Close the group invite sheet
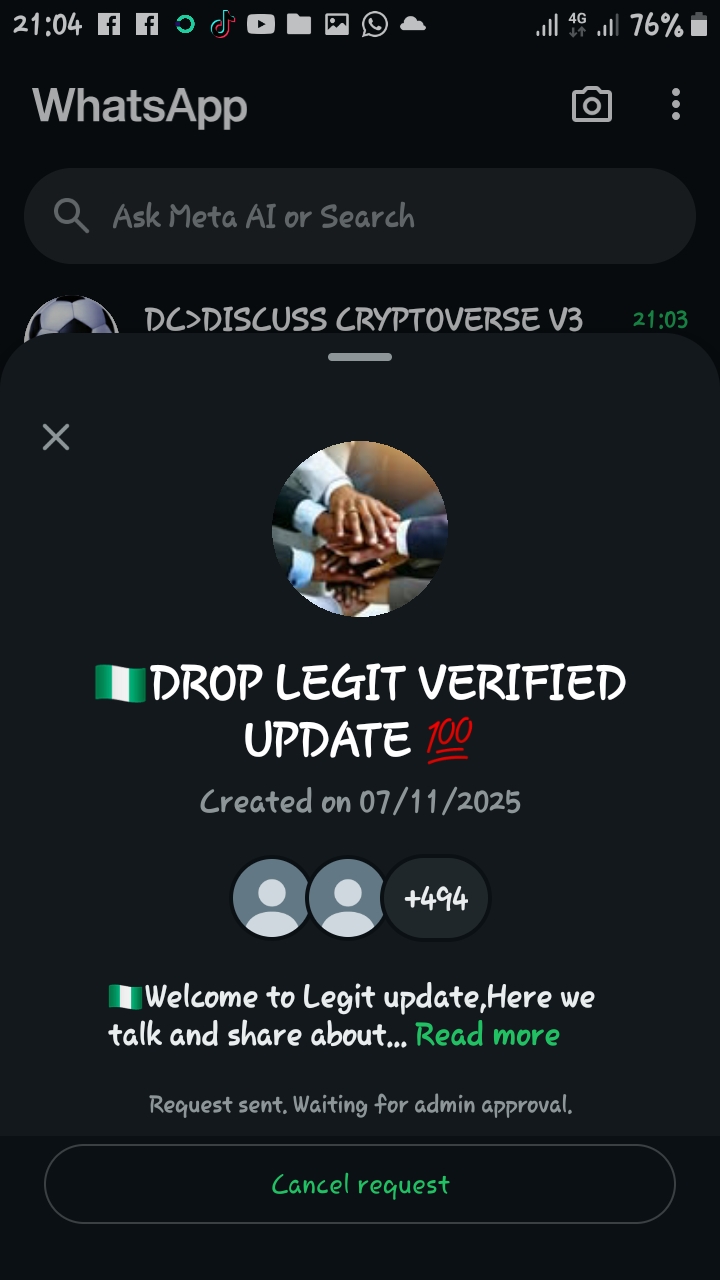This screenshot has height=1280, width=720. pos(56,437)
